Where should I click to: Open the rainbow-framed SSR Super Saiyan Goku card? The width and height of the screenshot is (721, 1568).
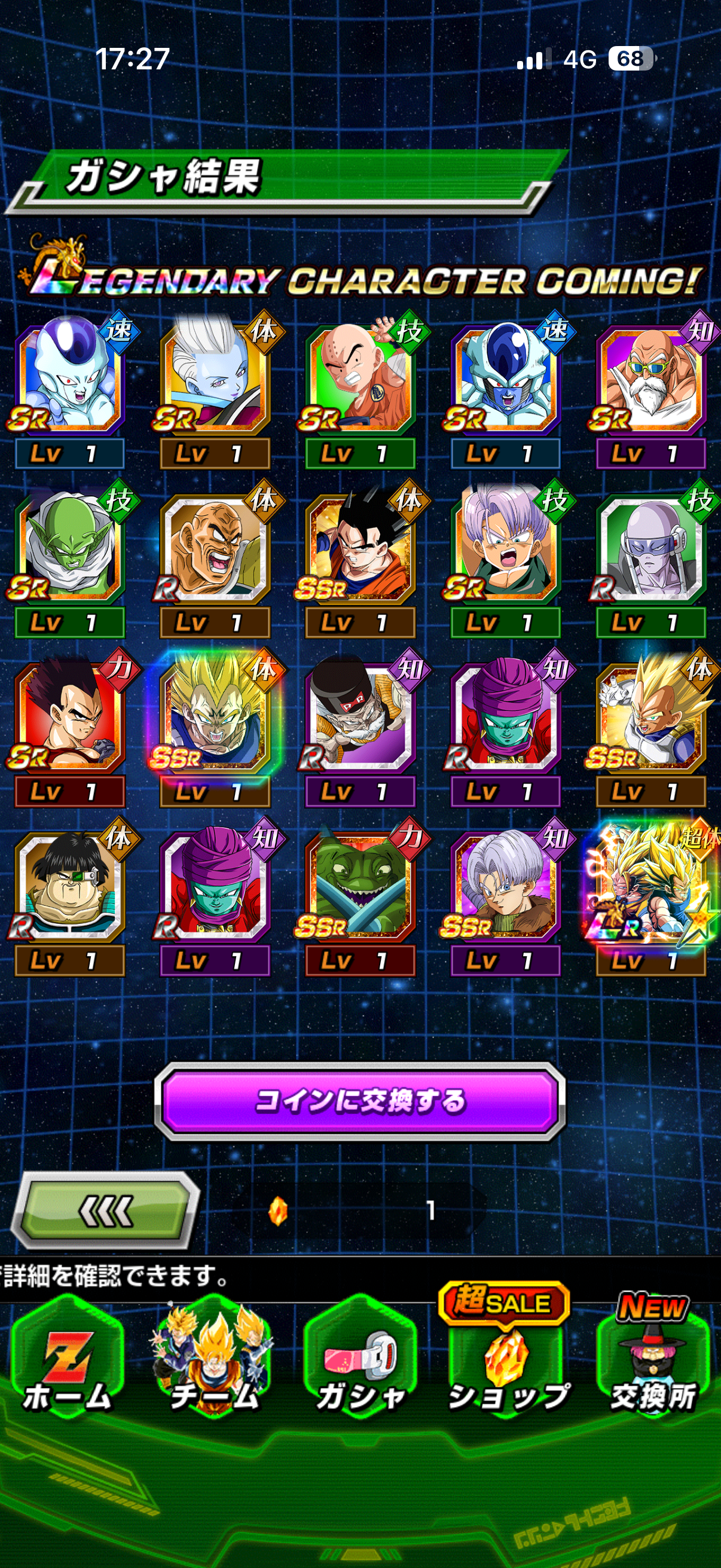214,728
